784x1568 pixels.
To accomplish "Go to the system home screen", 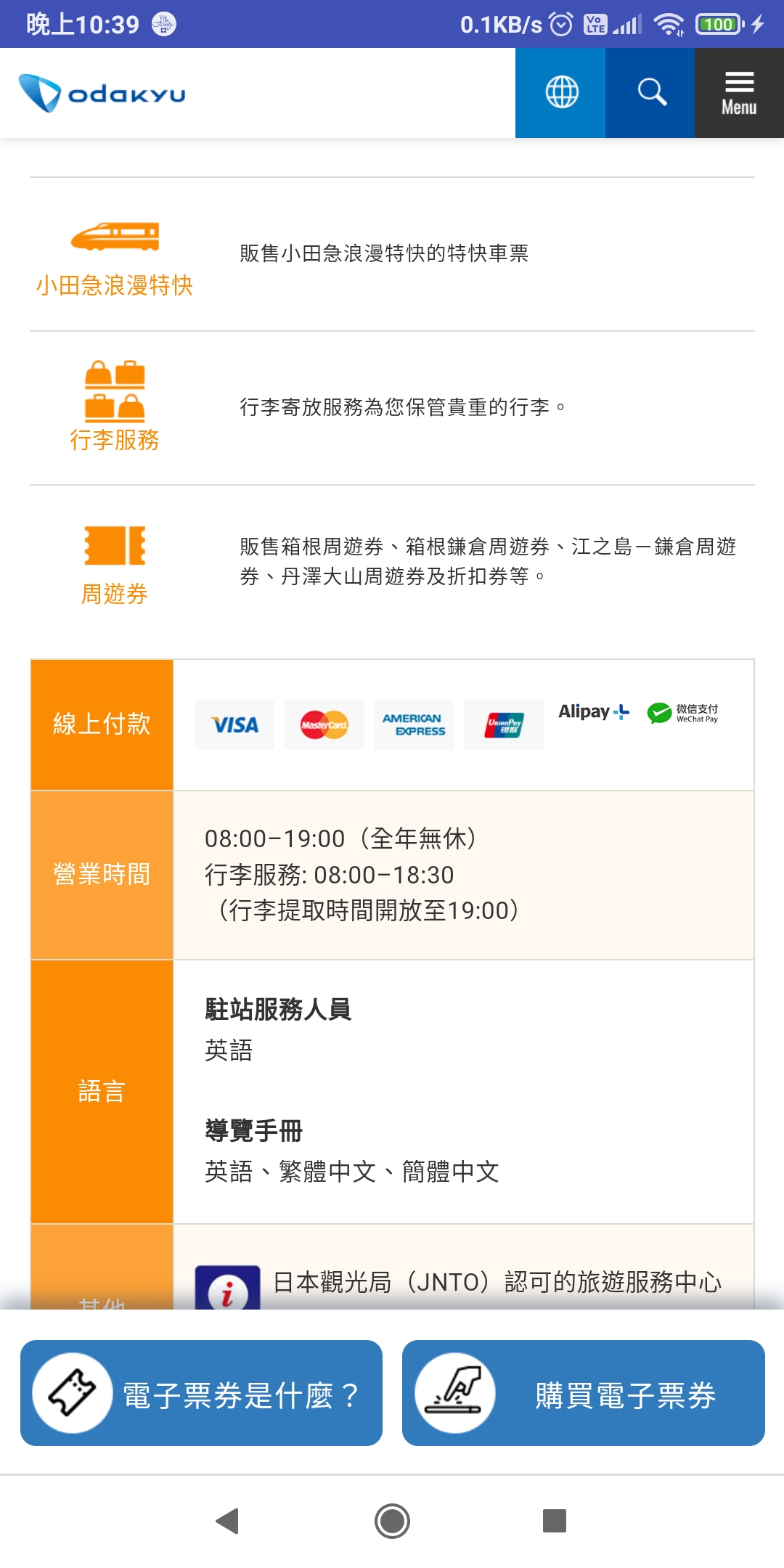I will click(x=392, y=1521).
